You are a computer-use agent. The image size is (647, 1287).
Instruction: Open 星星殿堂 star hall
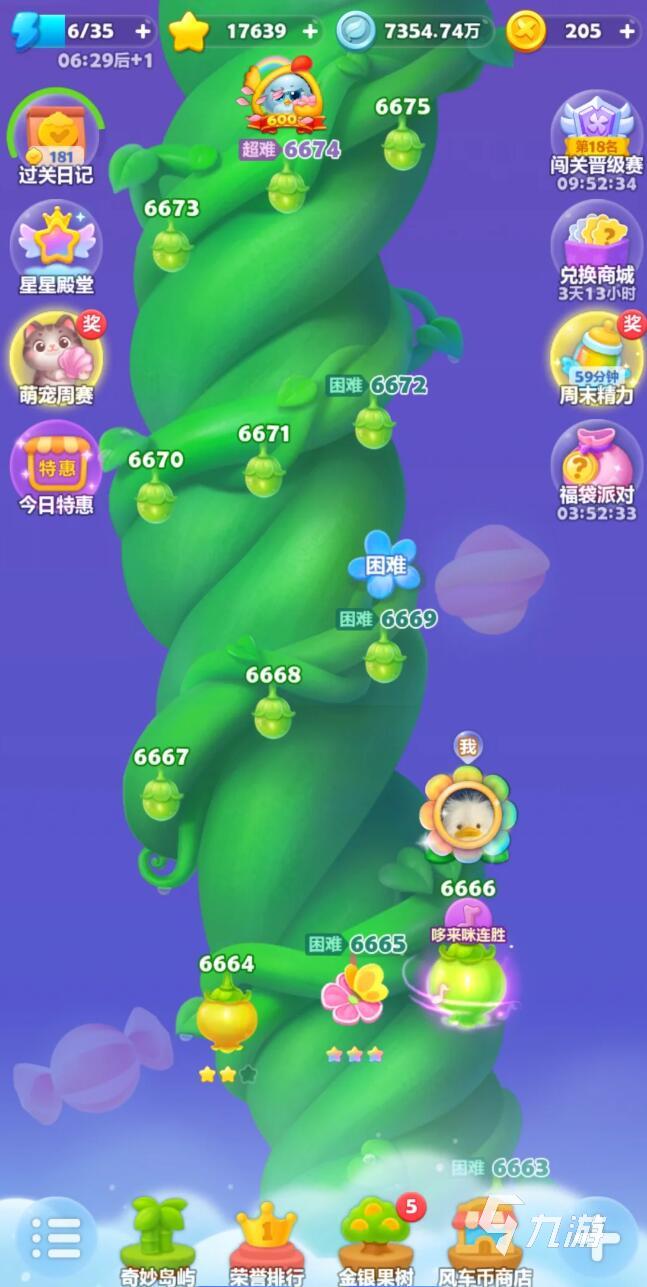[56, 250]
